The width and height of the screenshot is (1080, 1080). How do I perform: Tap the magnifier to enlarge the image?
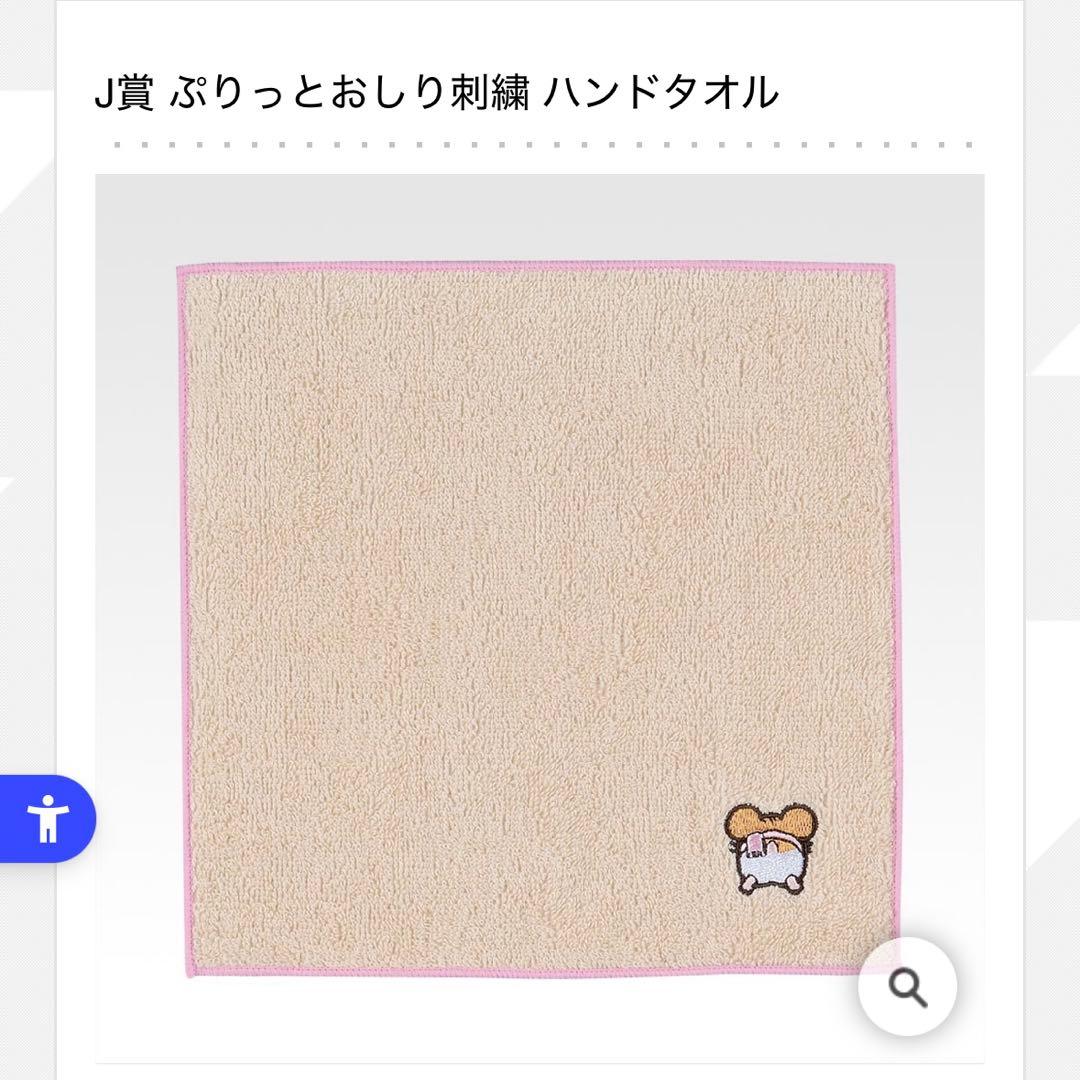(x=907, y=987)
